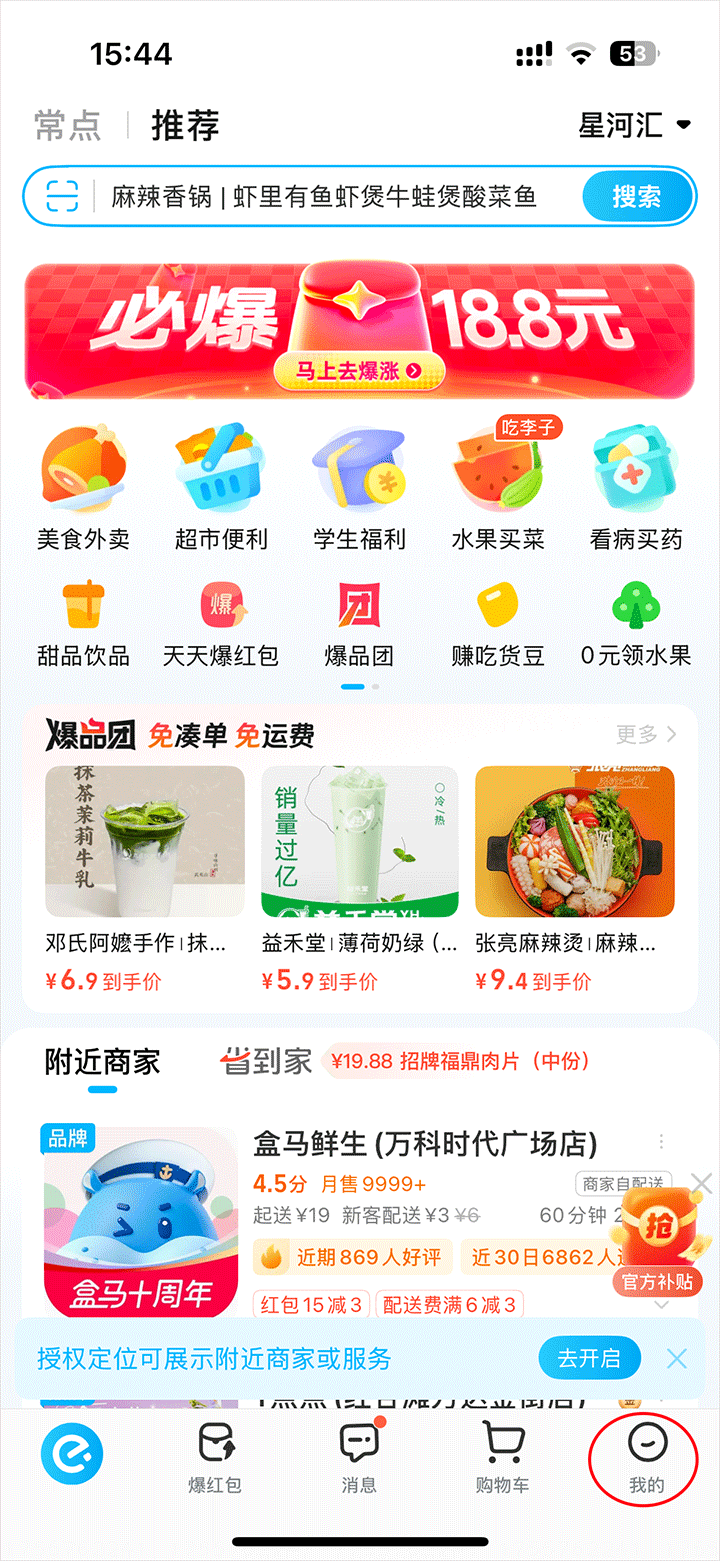Open 超市便利 category
The height and width of the screenshot is (1561, 720).
click(221, 488)
